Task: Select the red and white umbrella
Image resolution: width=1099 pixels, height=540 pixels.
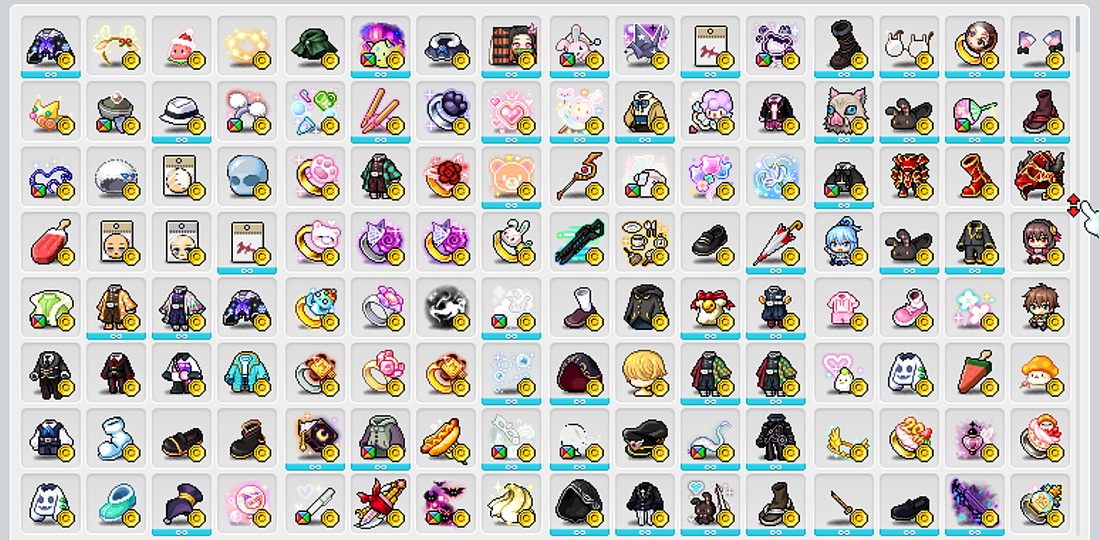Action: (x=776, y=241)
